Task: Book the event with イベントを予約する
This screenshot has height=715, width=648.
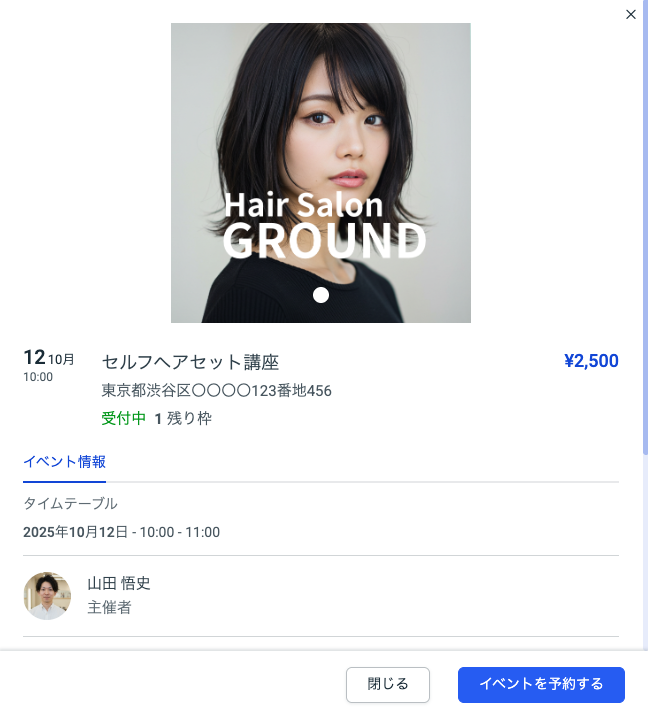Action: coord(541,685)
